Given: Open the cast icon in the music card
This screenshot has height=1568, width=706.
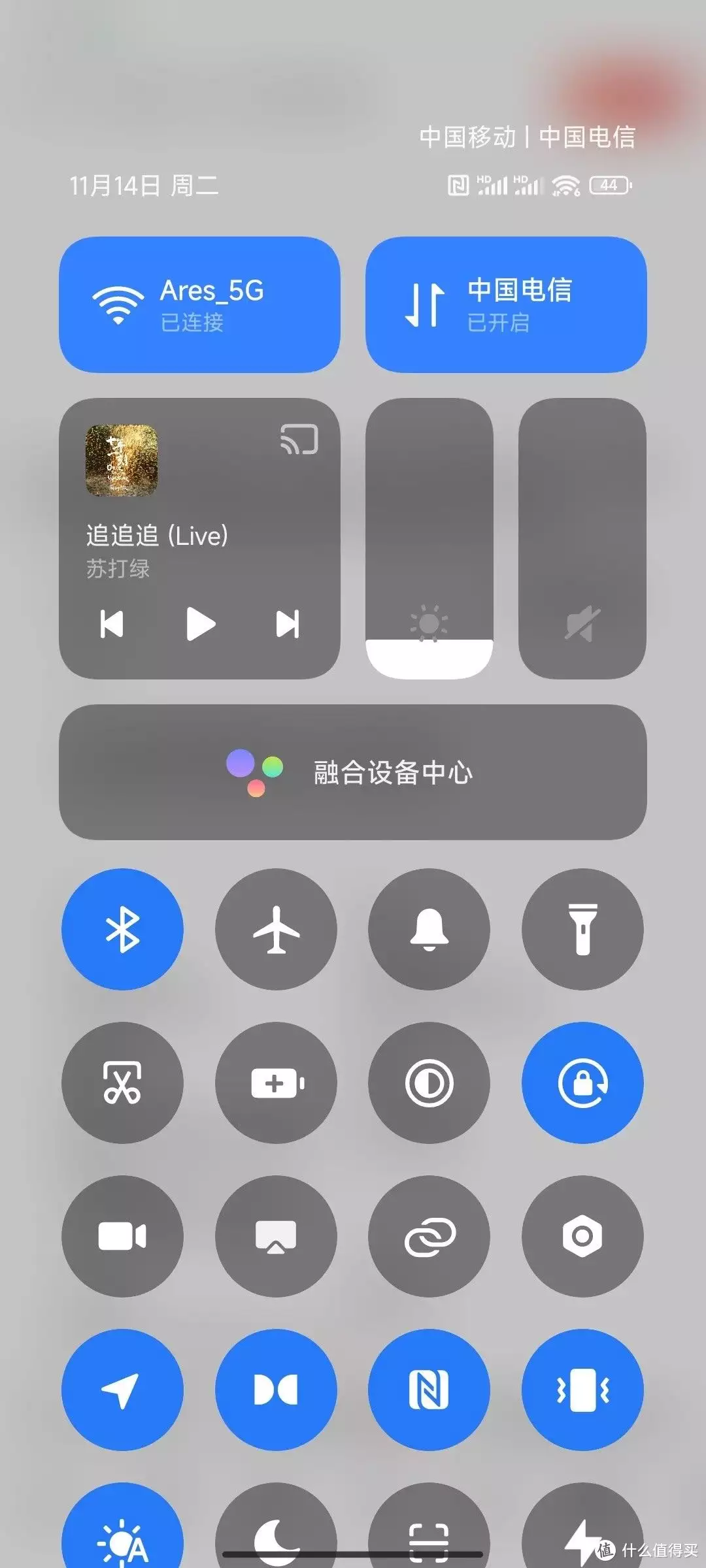Looking at the screenshot, I should pos(299,439).
